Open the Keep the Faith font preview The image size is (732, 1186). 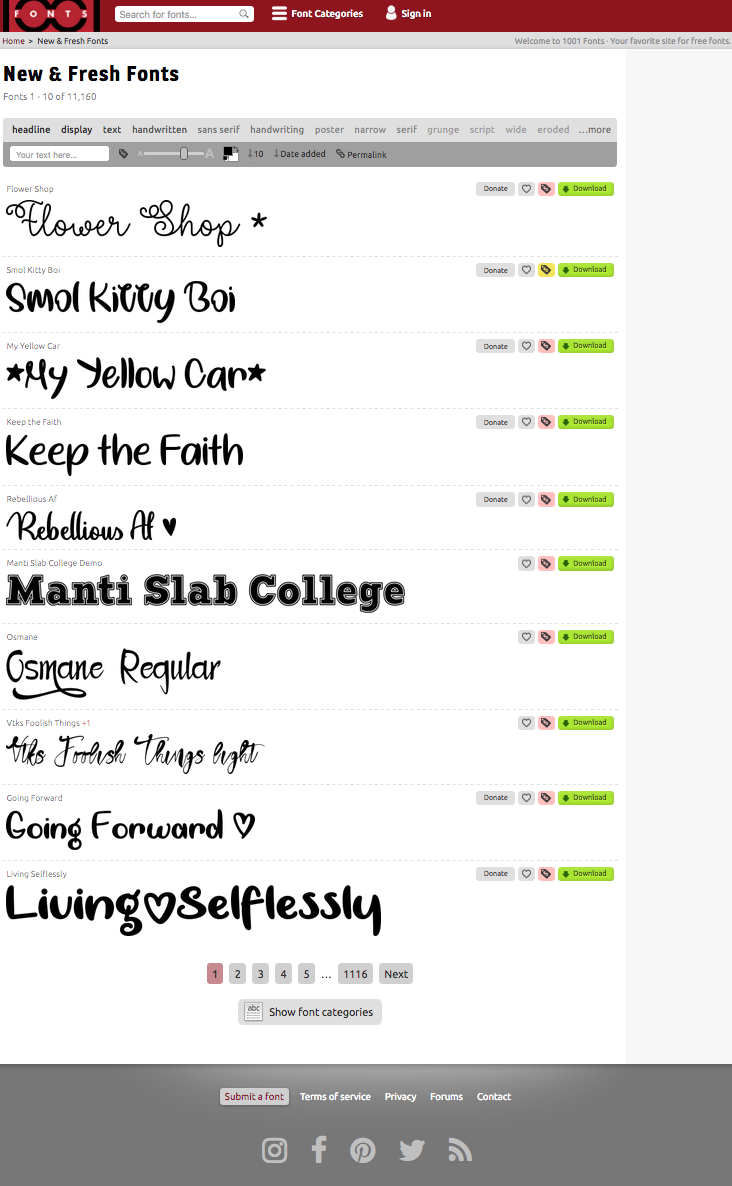(x=125, y=452)
